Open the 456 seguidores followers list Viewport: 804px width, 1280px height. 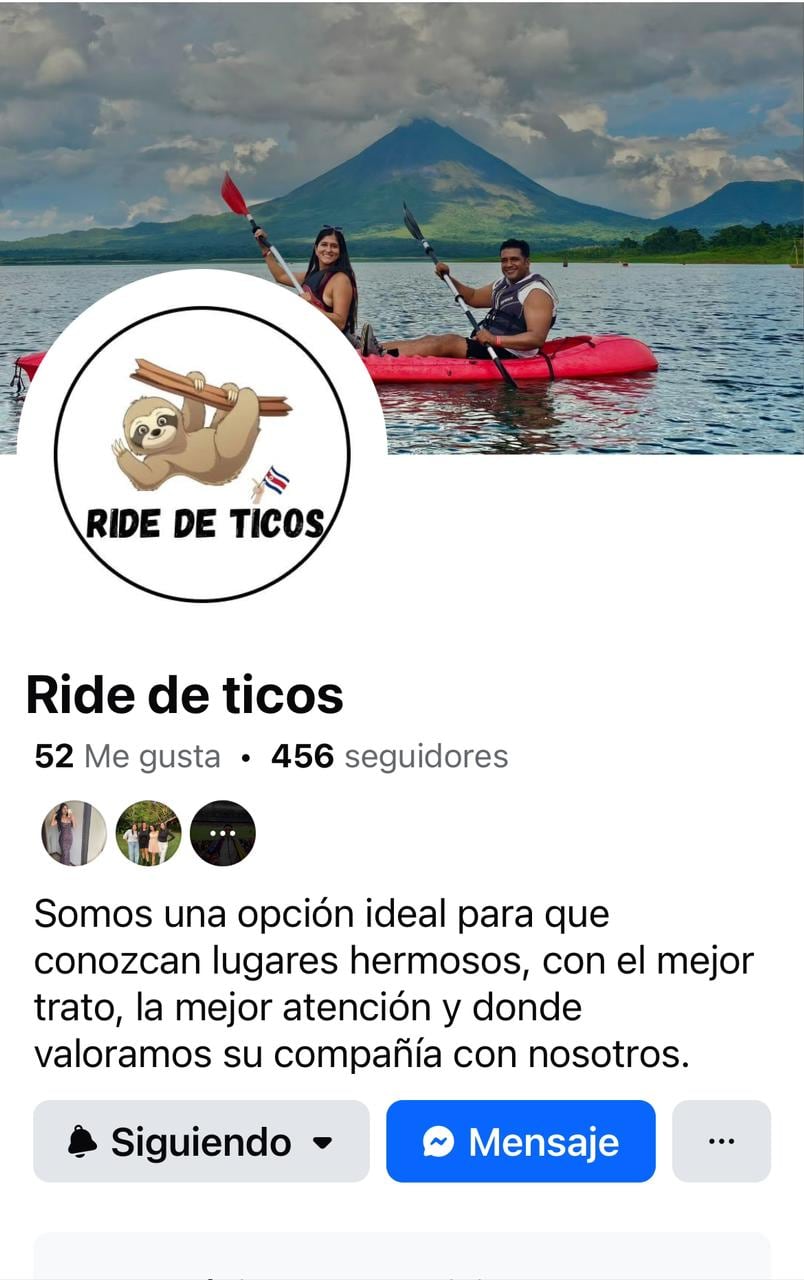[x=389, y=756]
